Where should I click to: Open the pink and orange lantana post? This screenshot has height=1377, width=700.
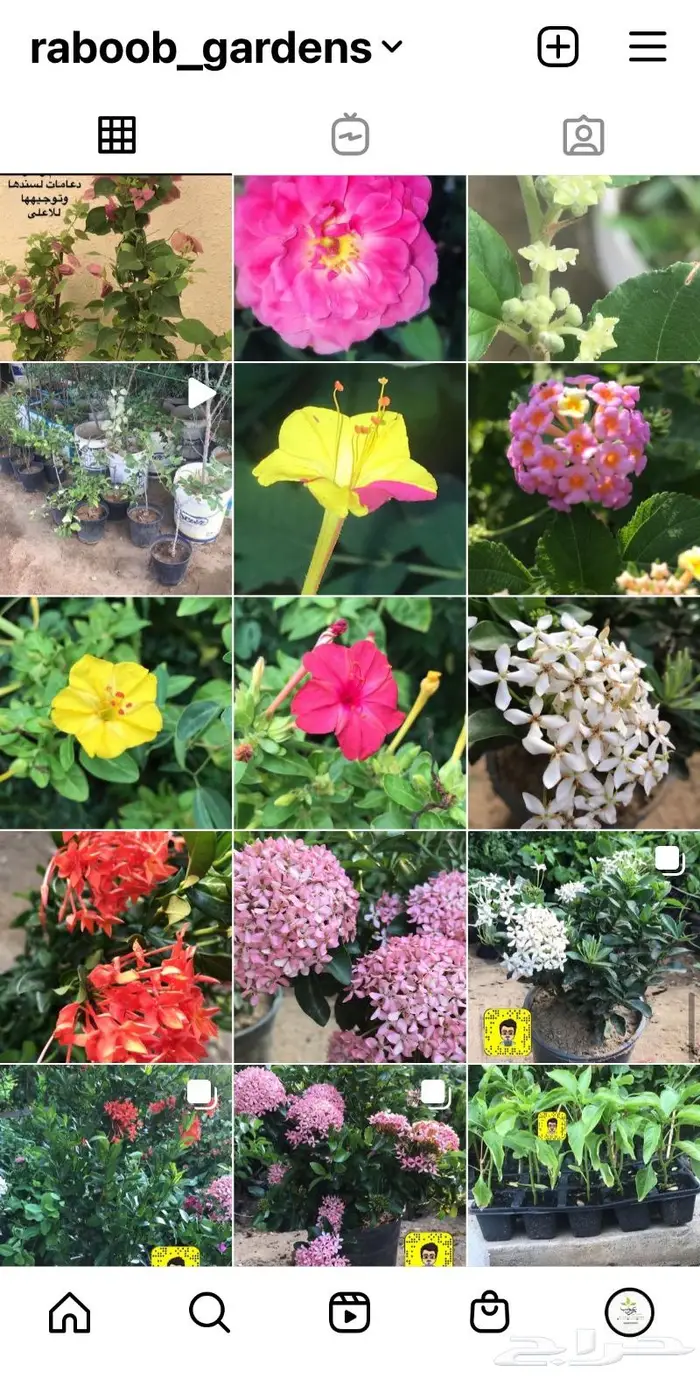(584, 480)
